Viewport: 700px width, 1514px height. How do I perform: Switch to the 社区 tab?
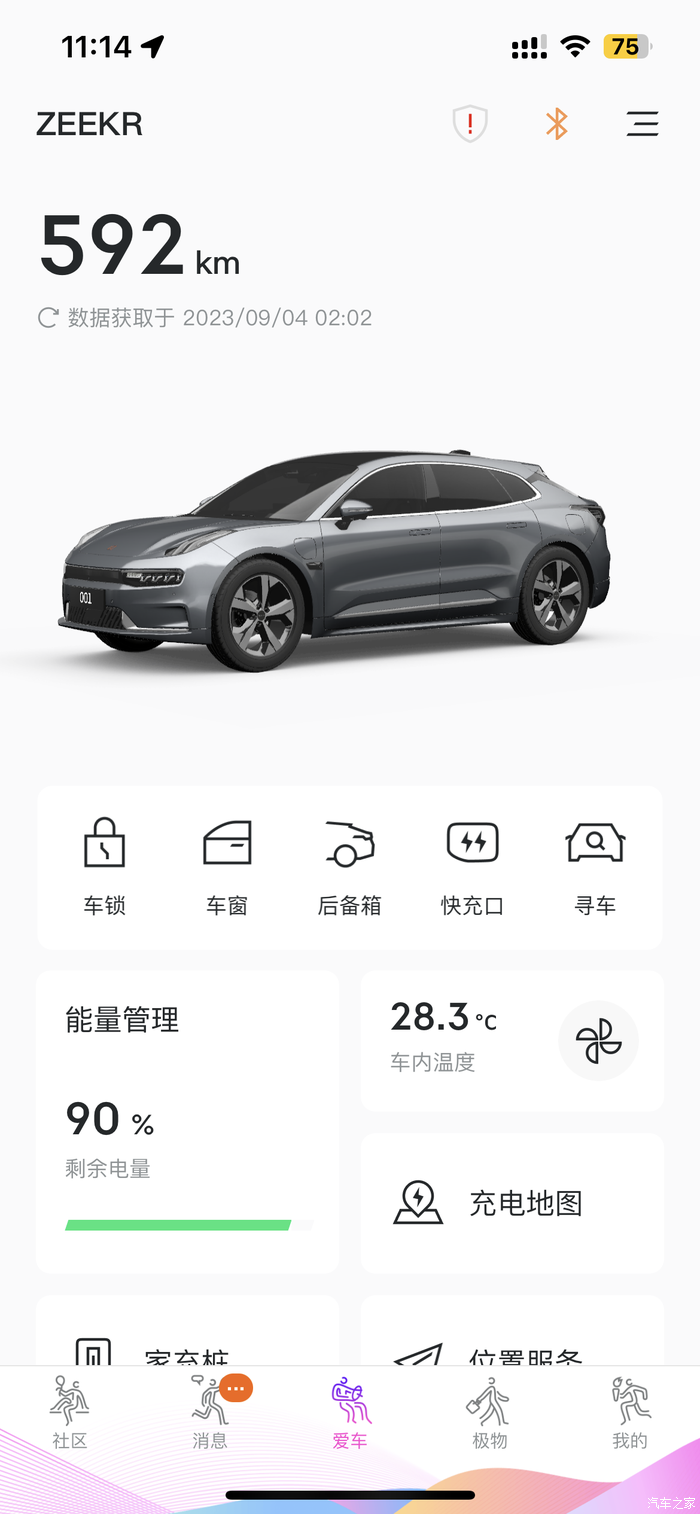[70, 1413]
